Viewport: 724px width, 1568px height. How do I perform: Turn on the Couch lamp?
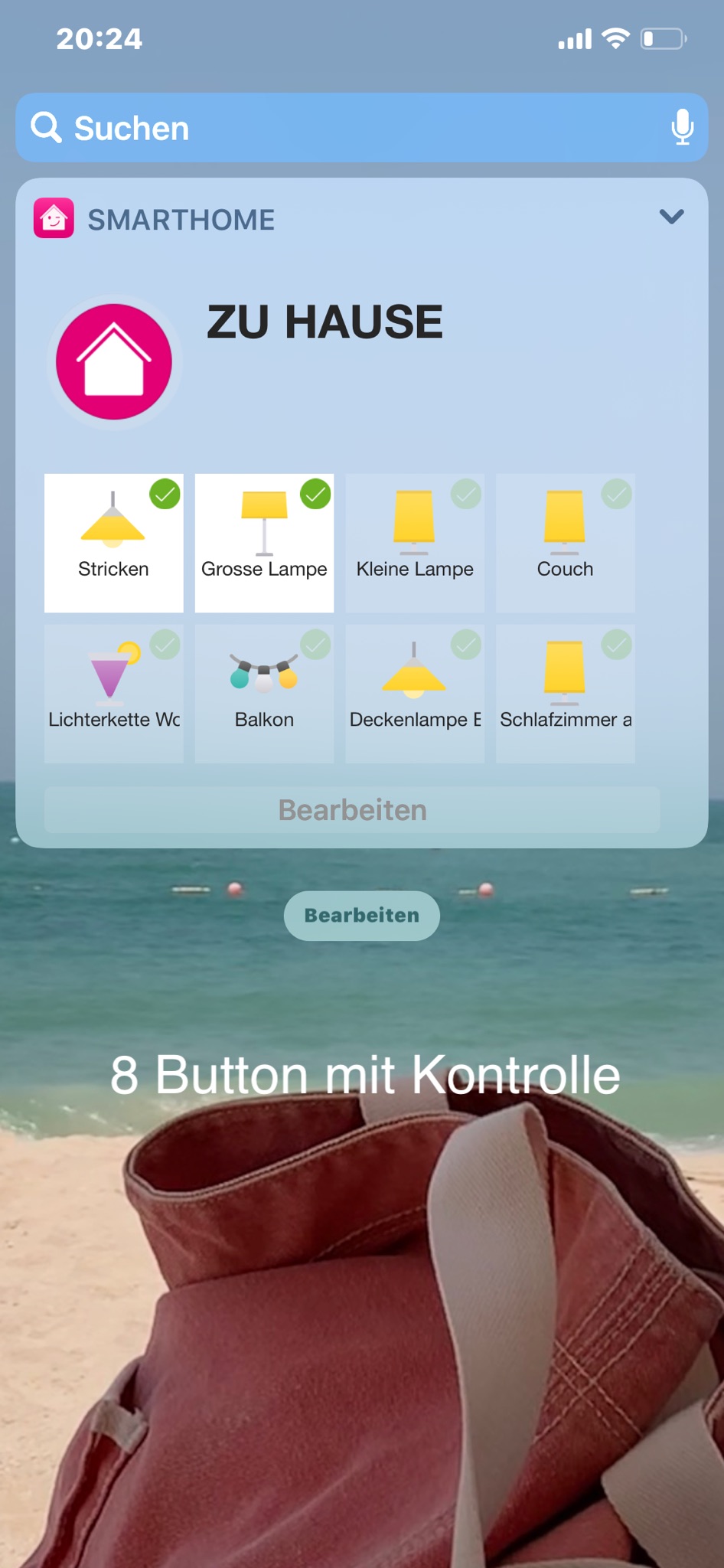point(566,543)
